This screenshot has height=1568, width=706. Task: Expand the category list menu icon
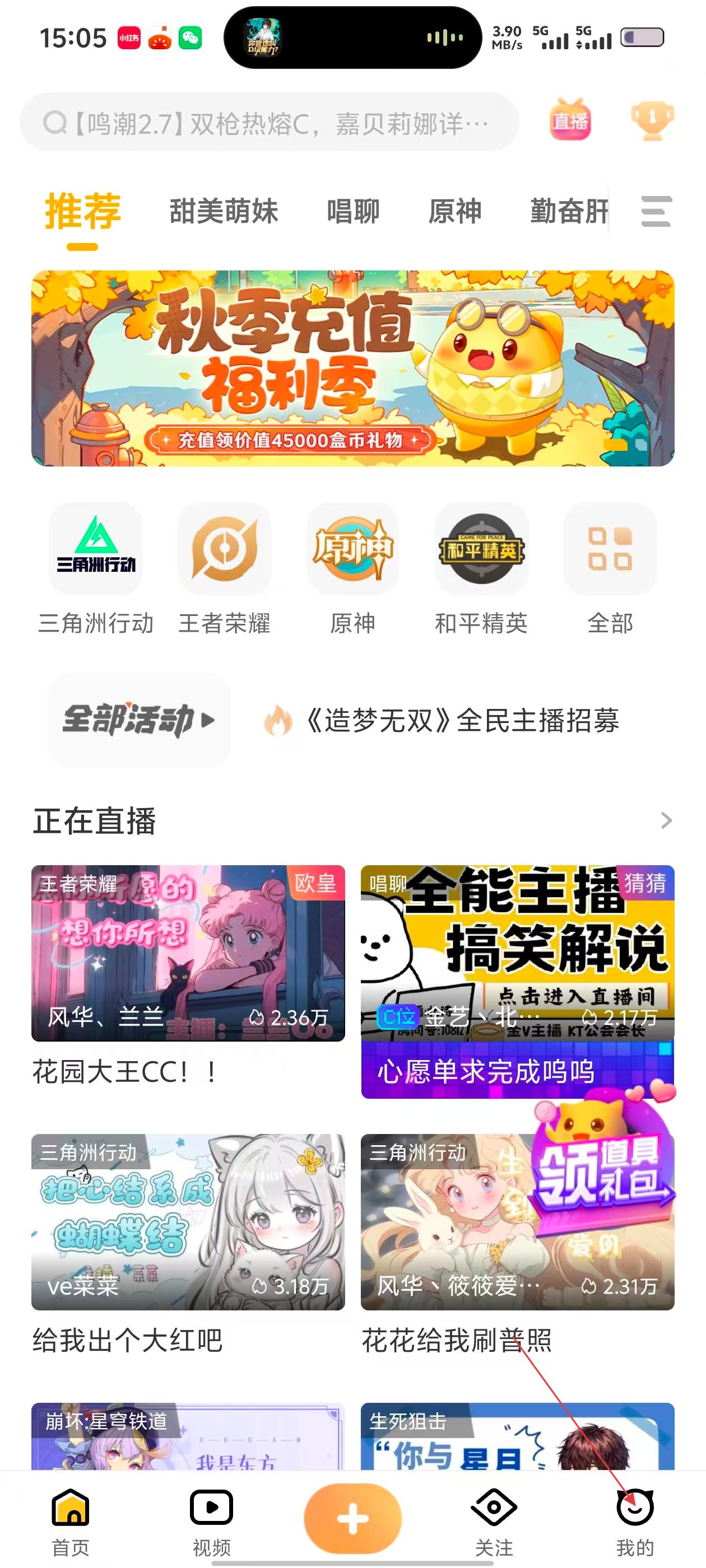[656, 211]
